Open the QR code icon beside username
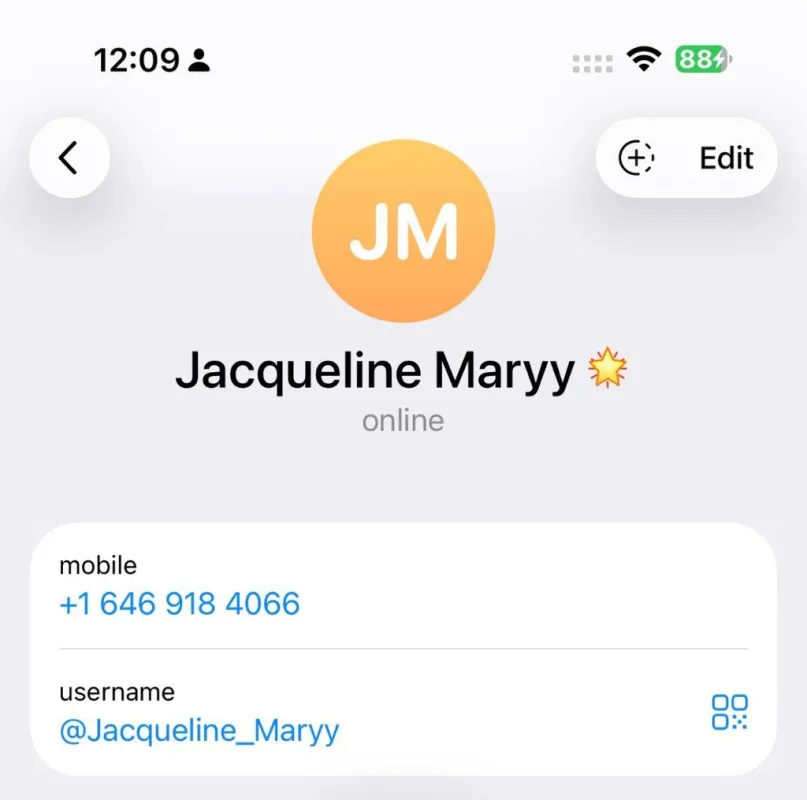This screenshot has width=807, height=800. click(x=729, y=712)
